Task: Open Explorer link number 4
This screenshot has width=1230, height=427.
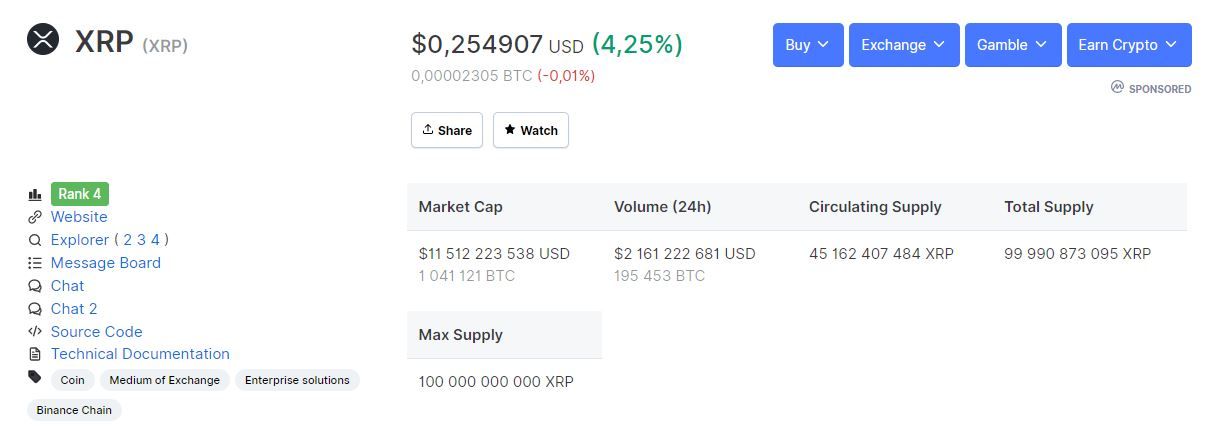Action: (x=156, y=240)
